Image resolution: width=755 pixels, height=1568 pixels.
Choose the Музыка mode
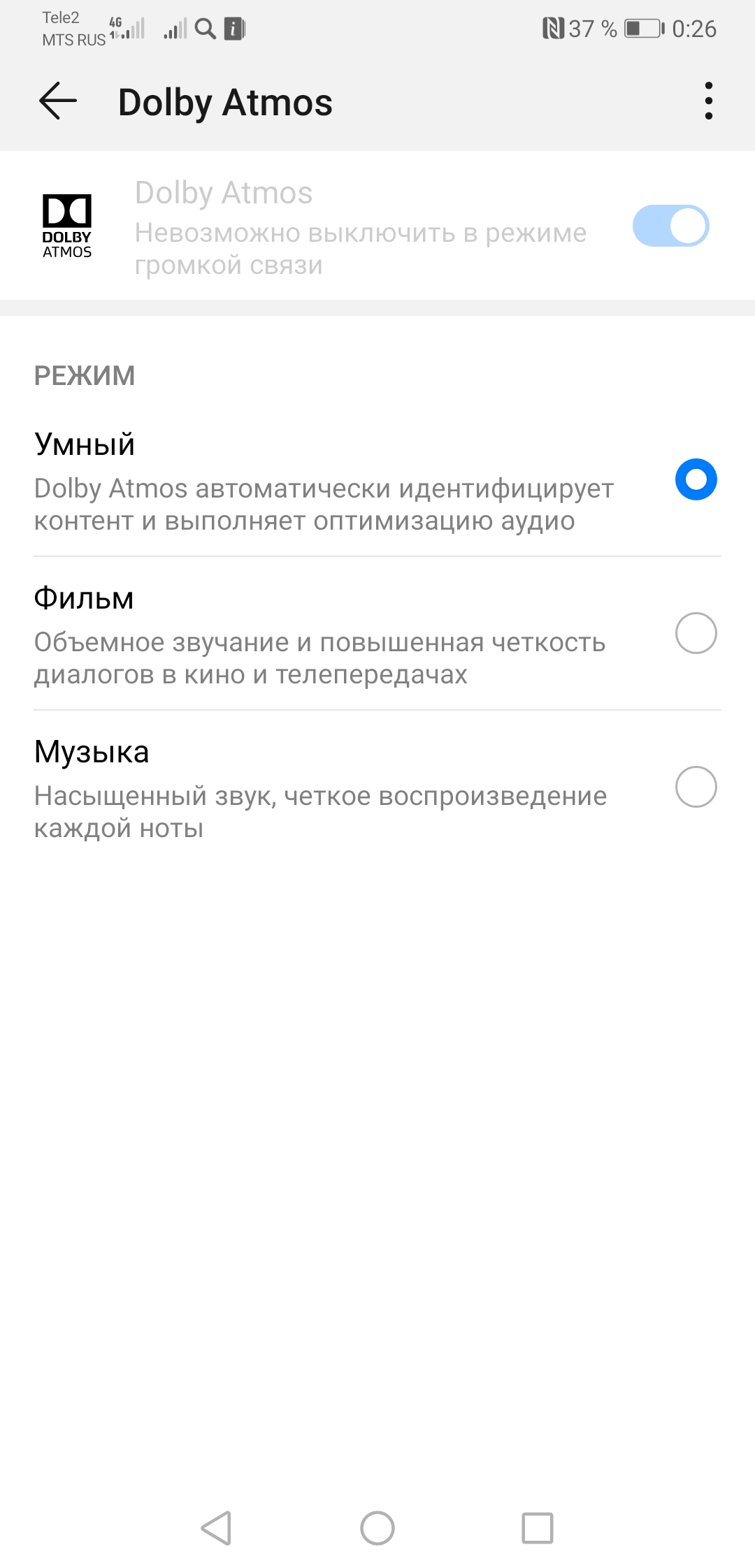pos(696,787)
